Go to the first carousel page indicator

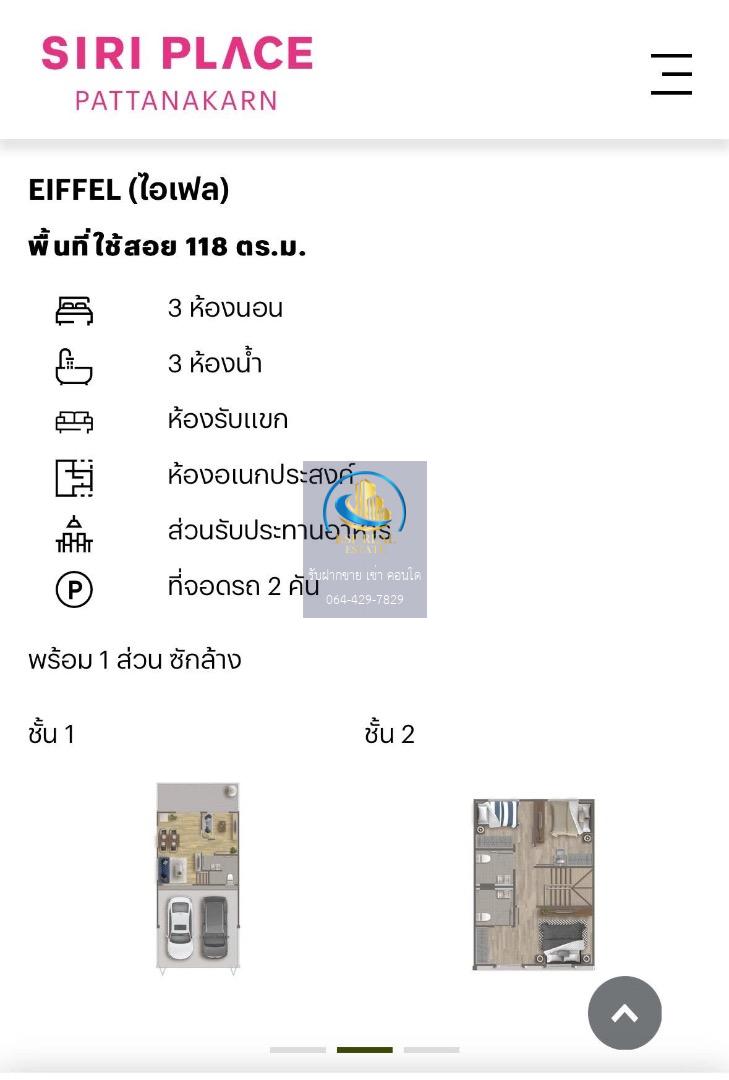tap(298, 1050)
